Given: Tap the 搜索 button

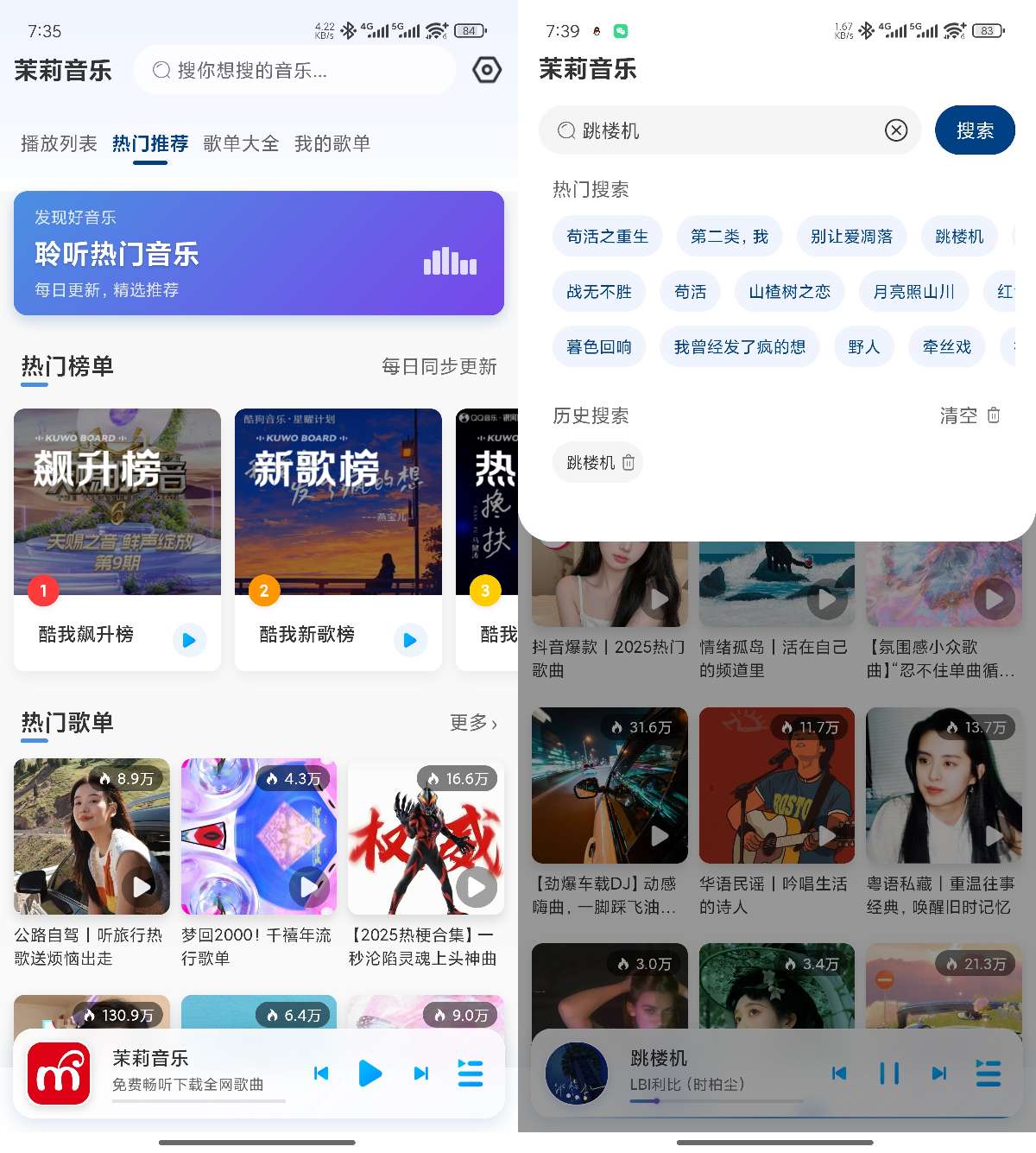Looking at the screenshot, I should [x=975, y=130].
